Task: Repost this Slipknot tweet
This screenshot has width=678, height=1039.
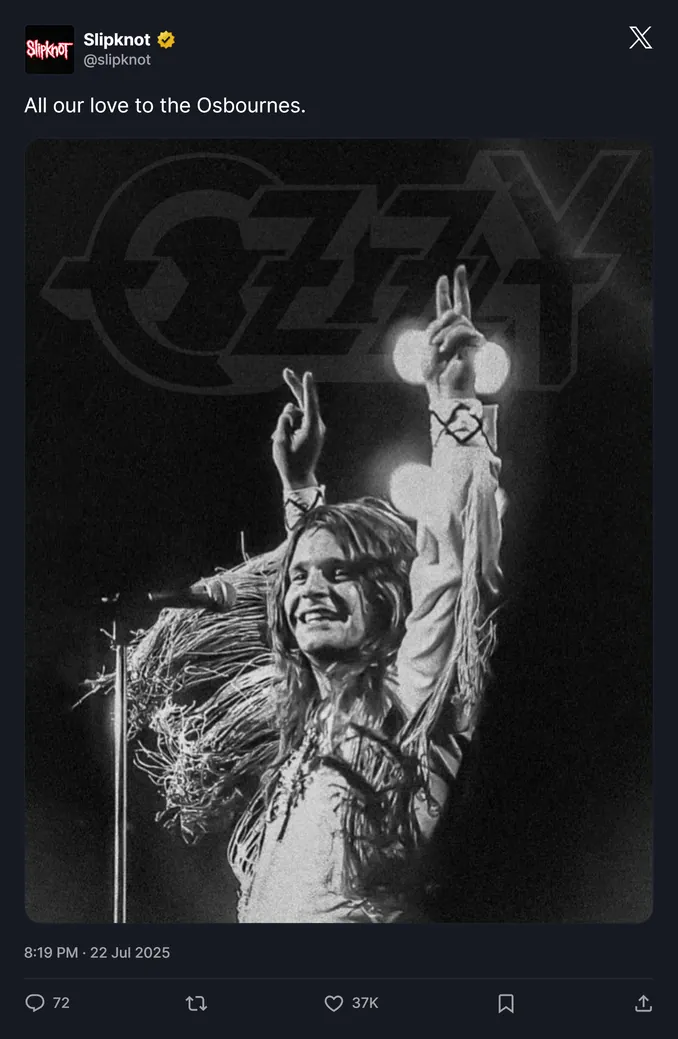Action: point(197,1003)
